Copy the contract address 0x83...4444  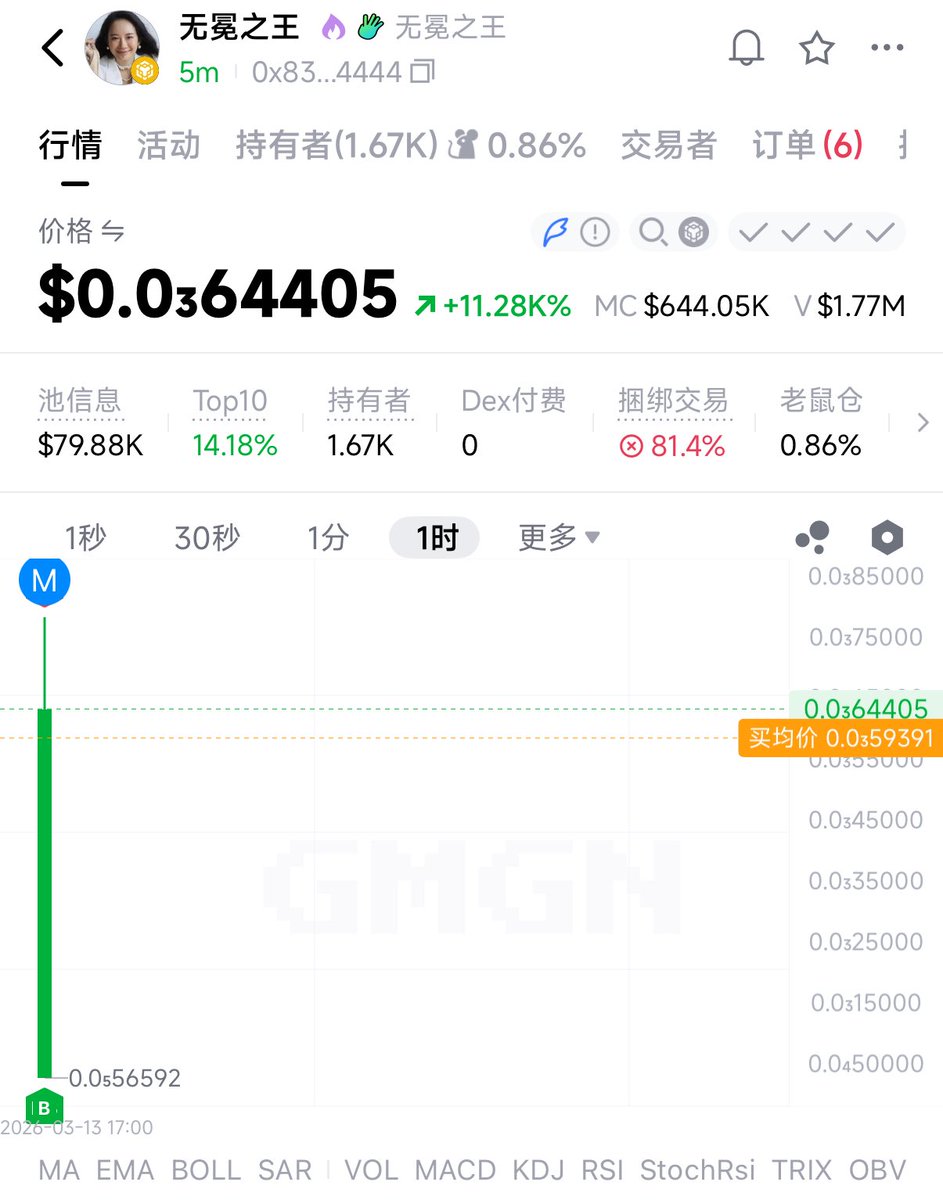coord(423,72)
